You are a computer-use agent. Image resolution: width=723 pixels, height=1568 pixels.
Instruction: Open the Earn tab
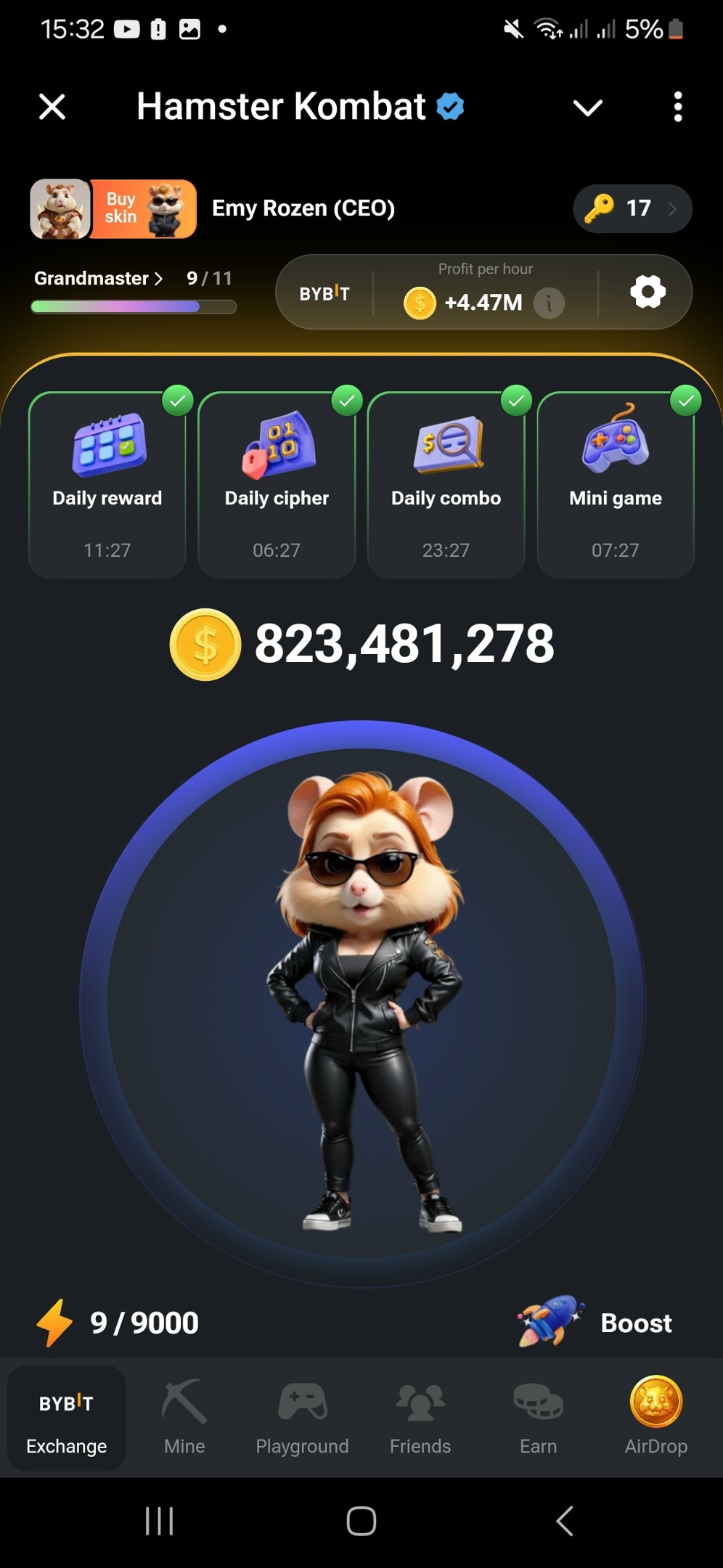[x=538, y=1418]
